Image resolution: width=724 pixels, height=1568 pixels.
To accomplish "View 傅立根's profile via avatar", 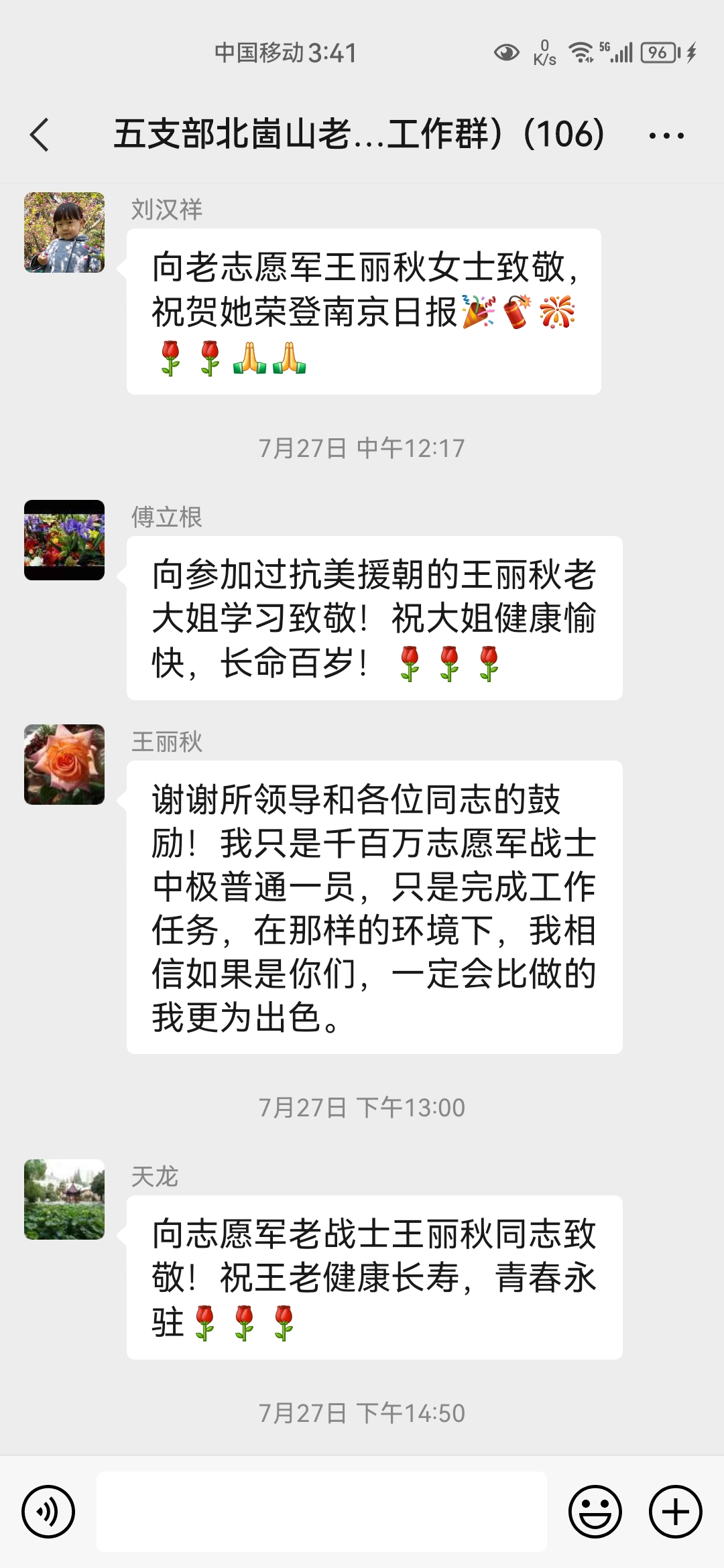I will (64, 540).
